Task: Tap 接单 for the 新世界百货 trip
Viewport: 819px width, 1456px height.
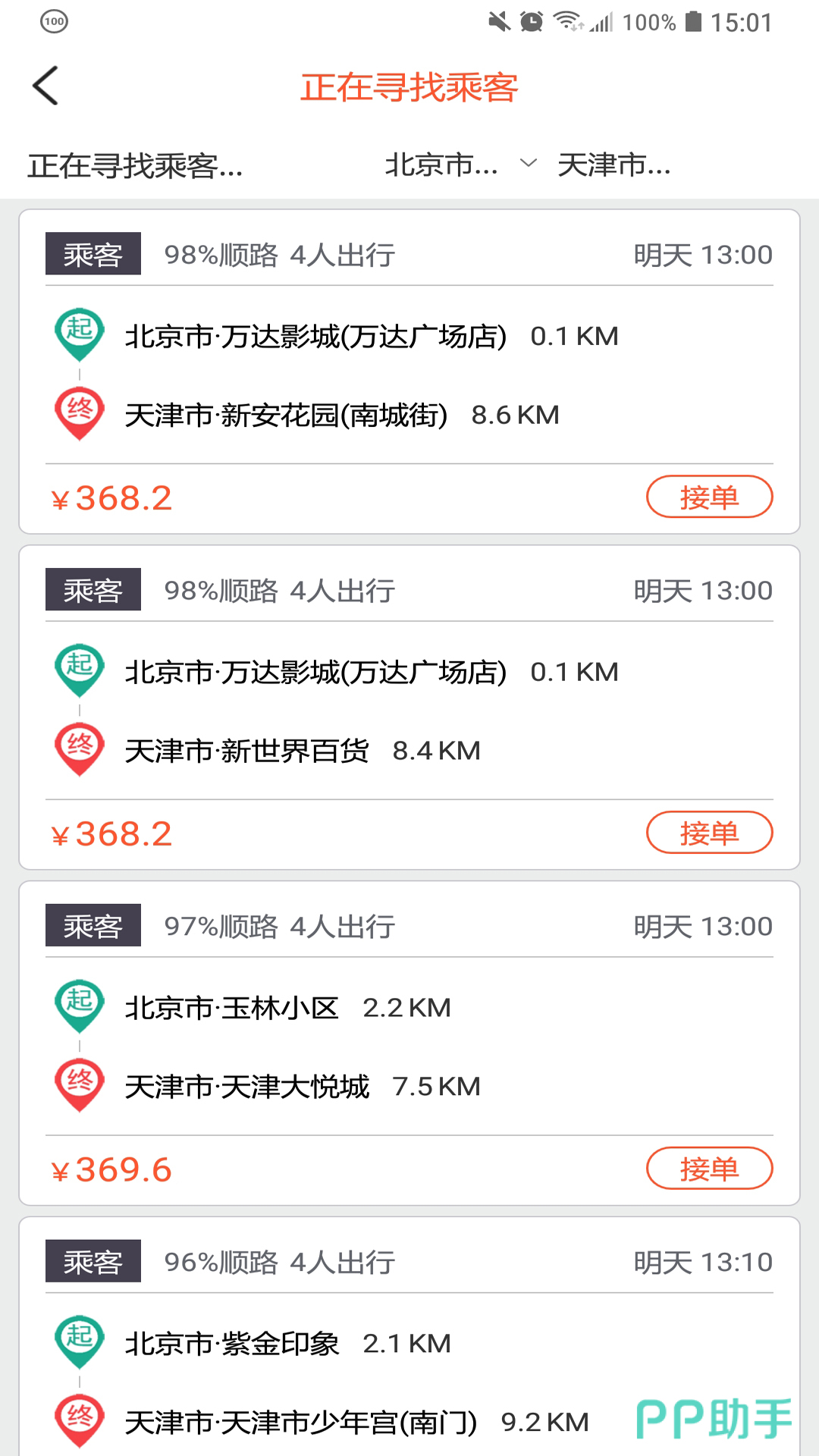Action: (x=709, y=833)
